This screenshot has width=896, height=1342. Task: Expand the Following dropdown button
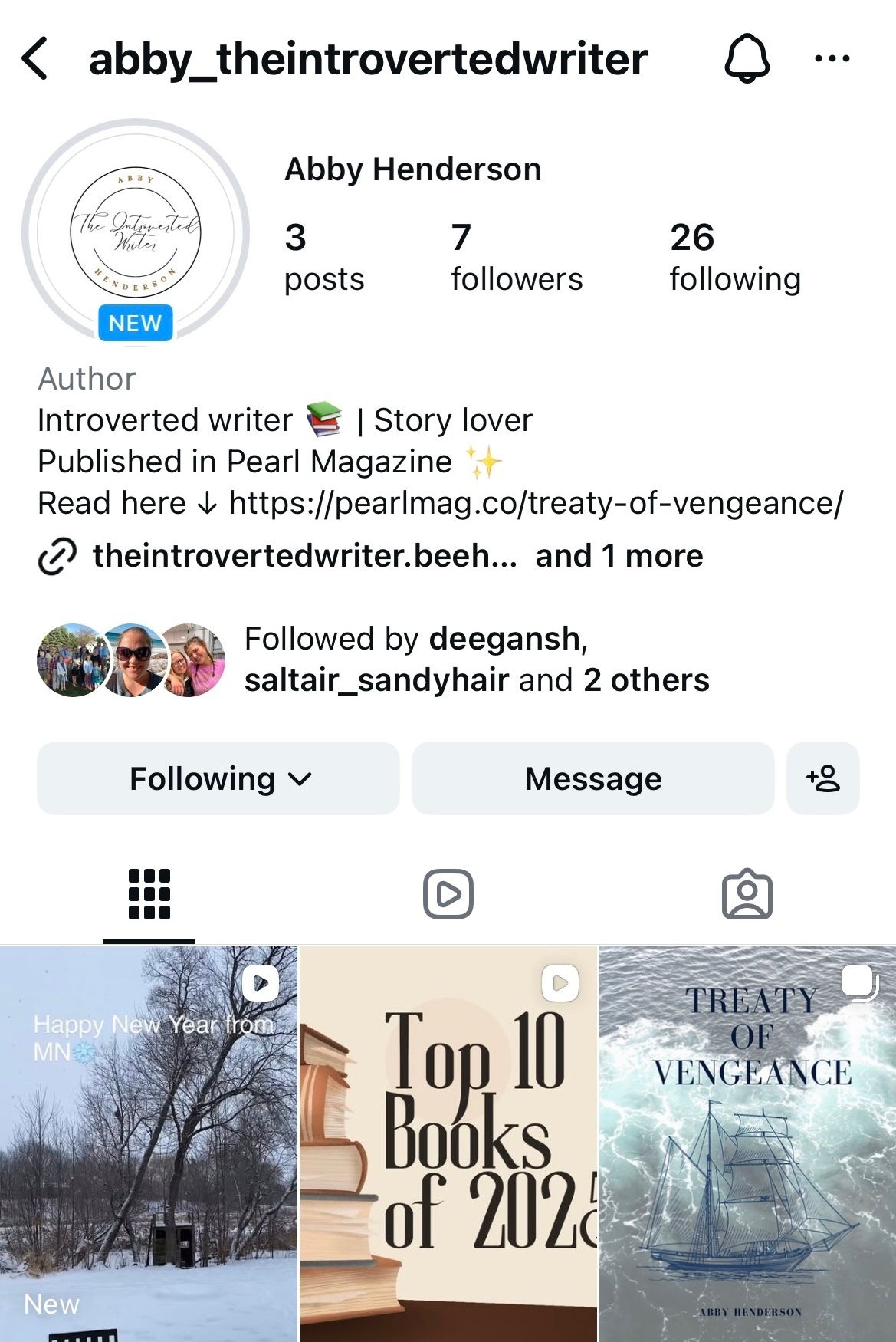click(x=218, y=778)
